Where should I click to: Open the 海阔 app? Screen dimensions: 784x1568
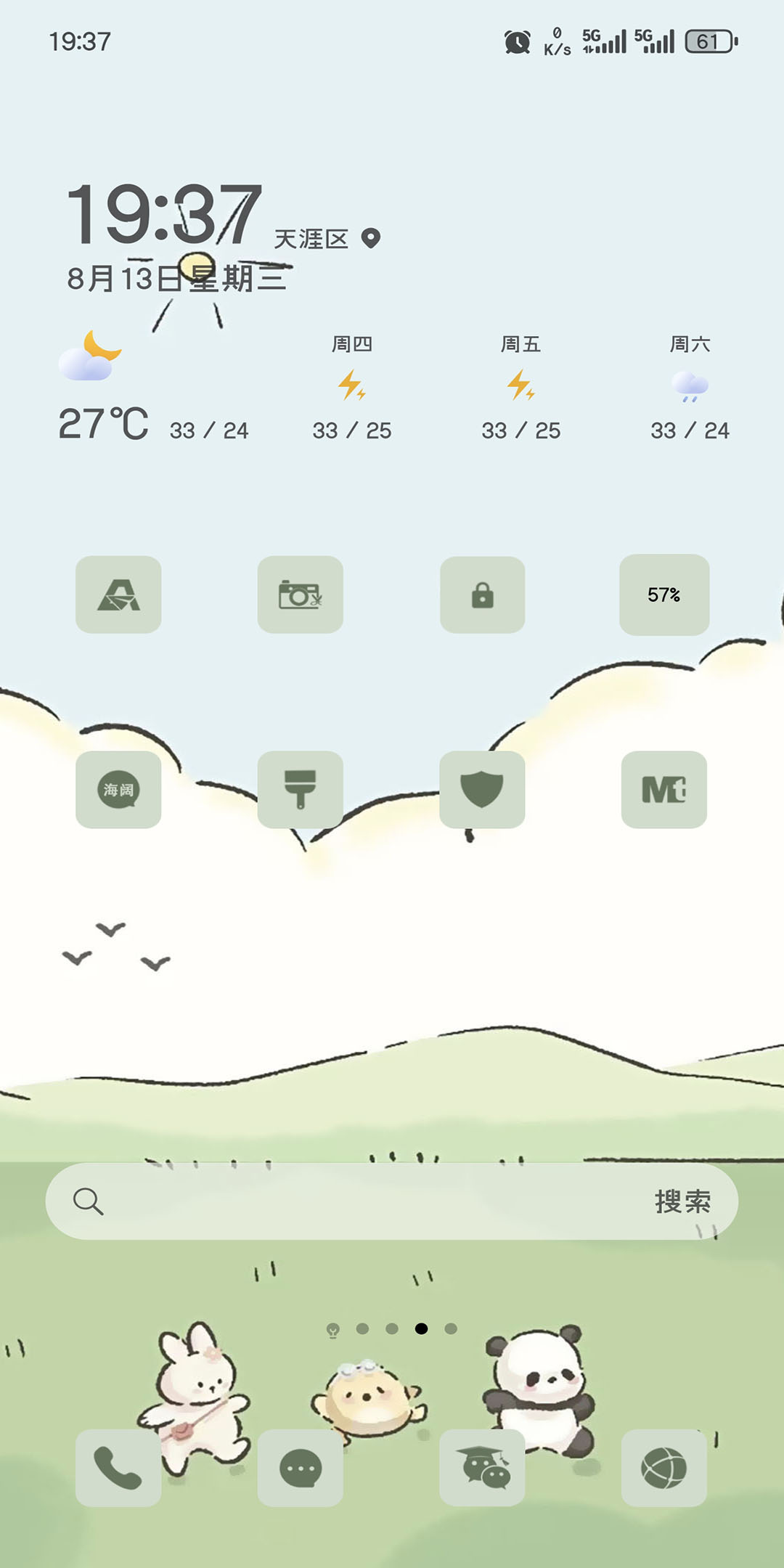pos(118,789)
